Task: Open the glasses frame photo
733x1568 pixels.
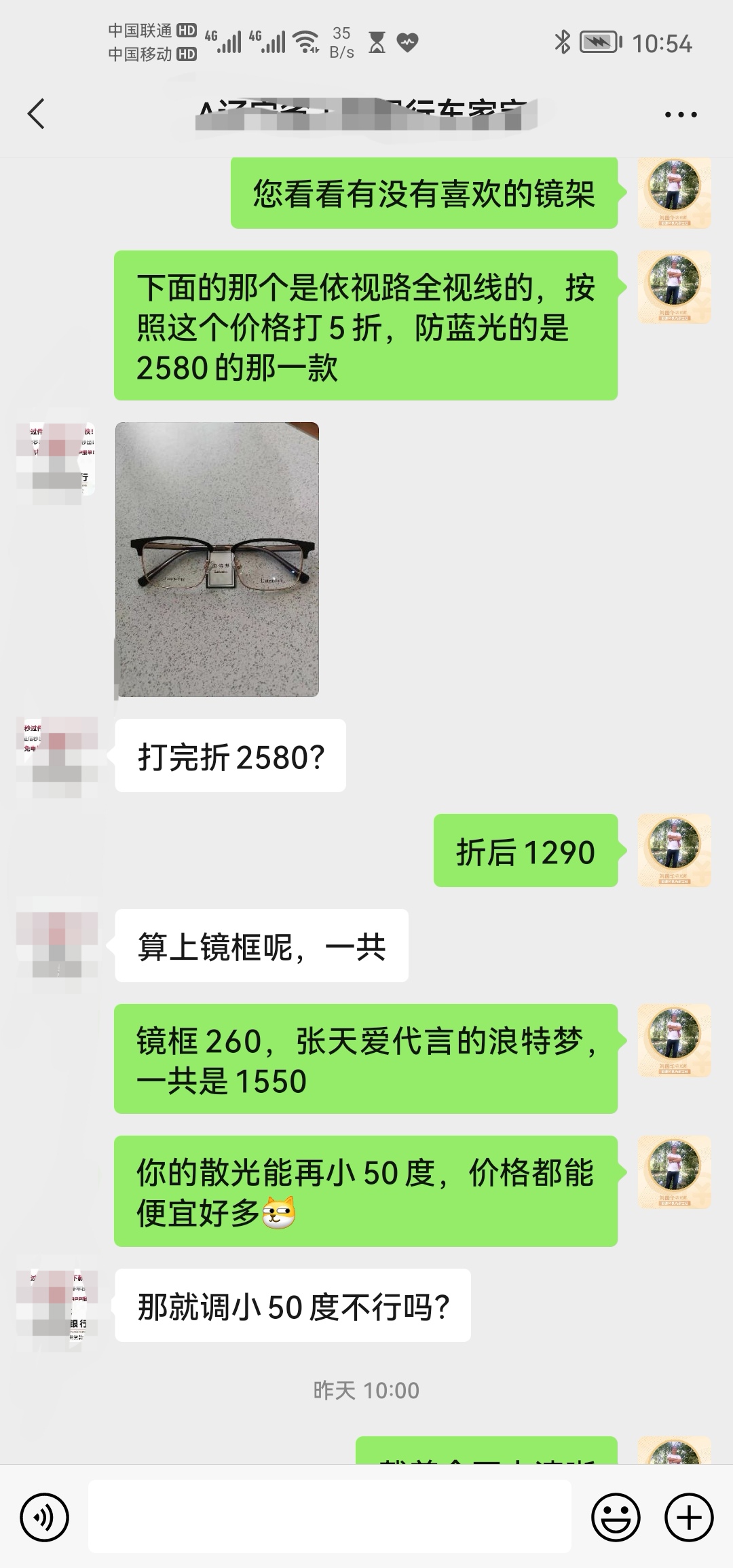Action: (x=217, y=559)
